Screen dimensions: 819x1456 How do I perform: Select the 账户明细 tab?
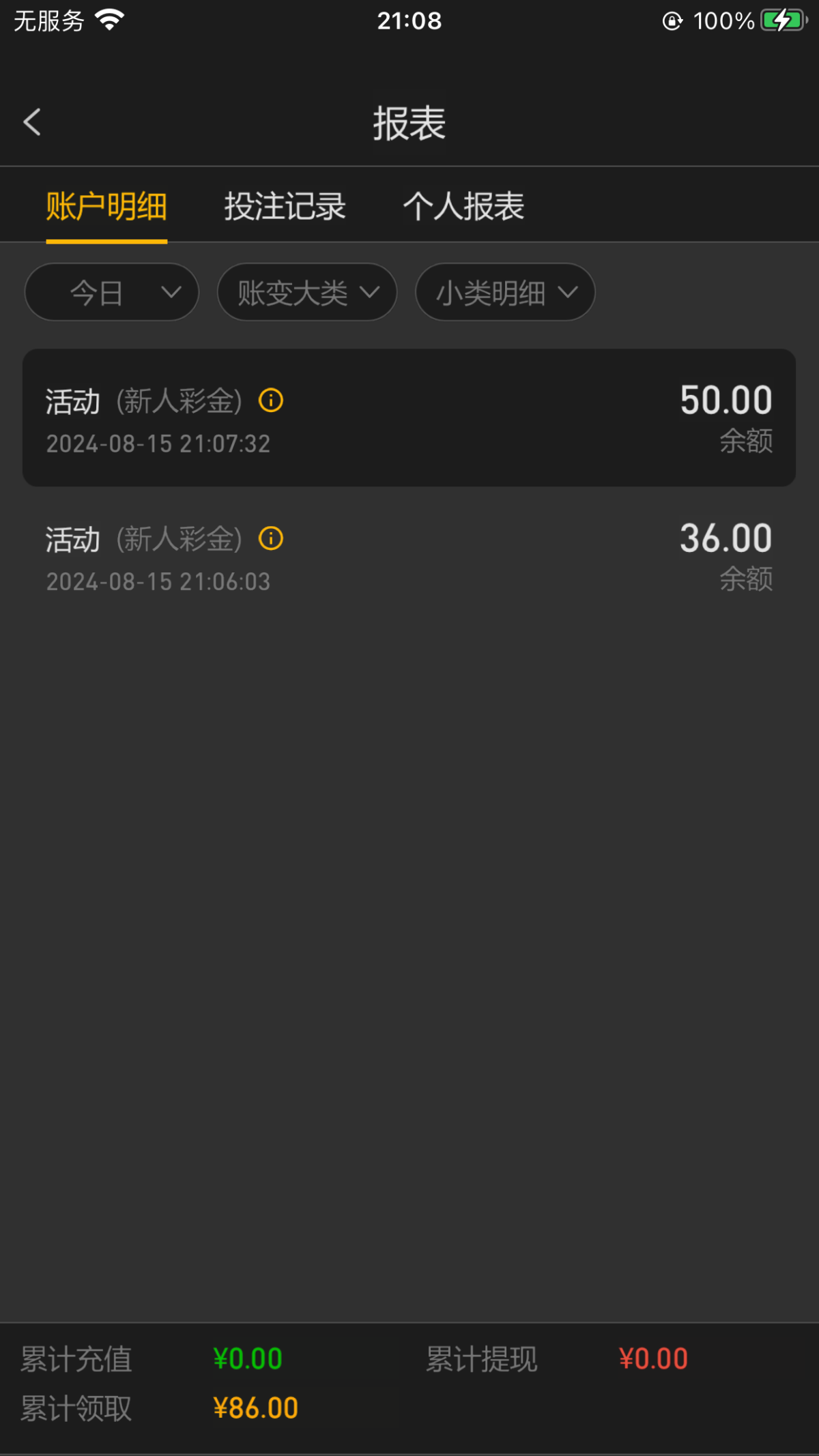click(106, 206)
